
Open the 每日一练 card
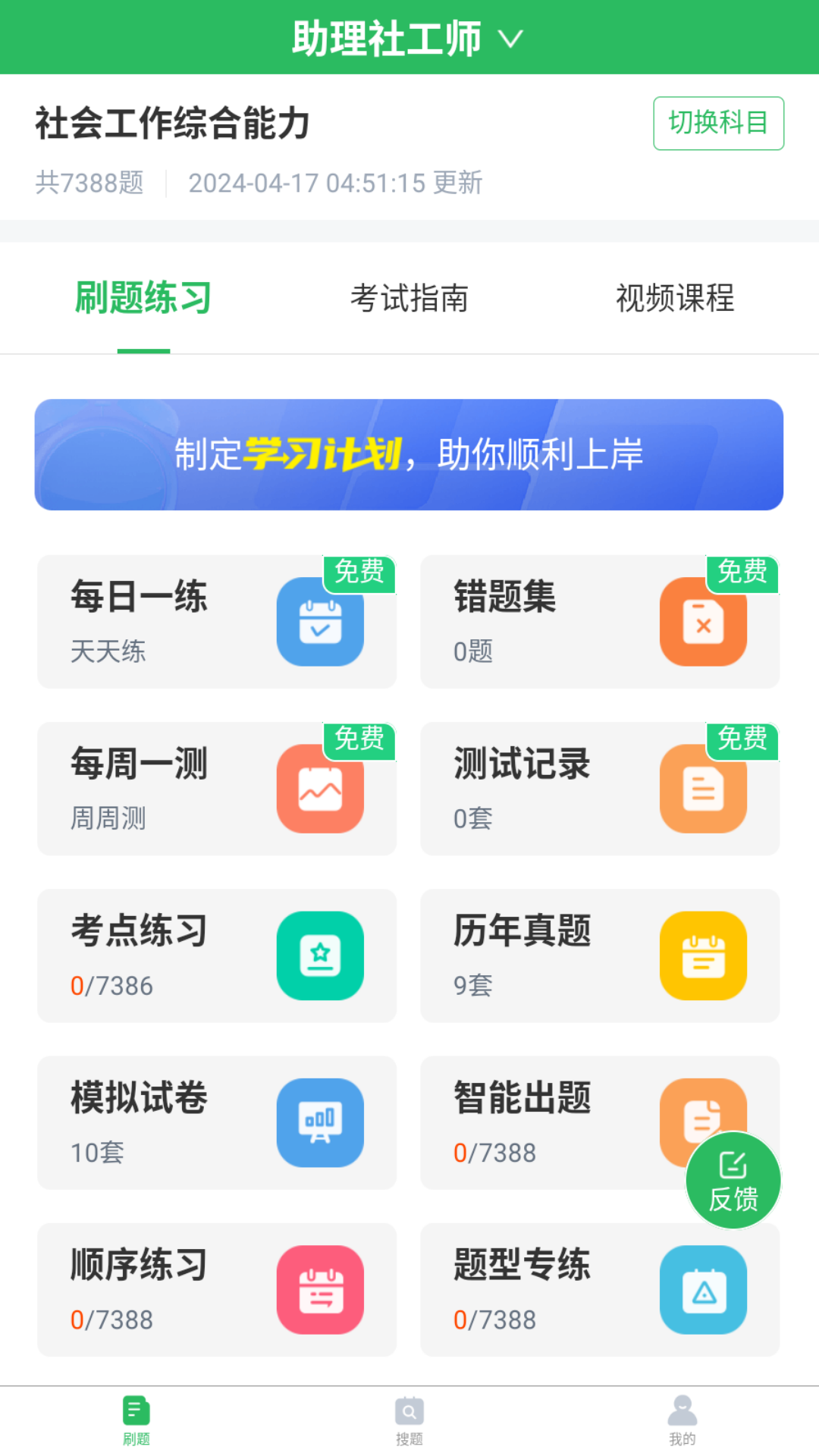217,622
